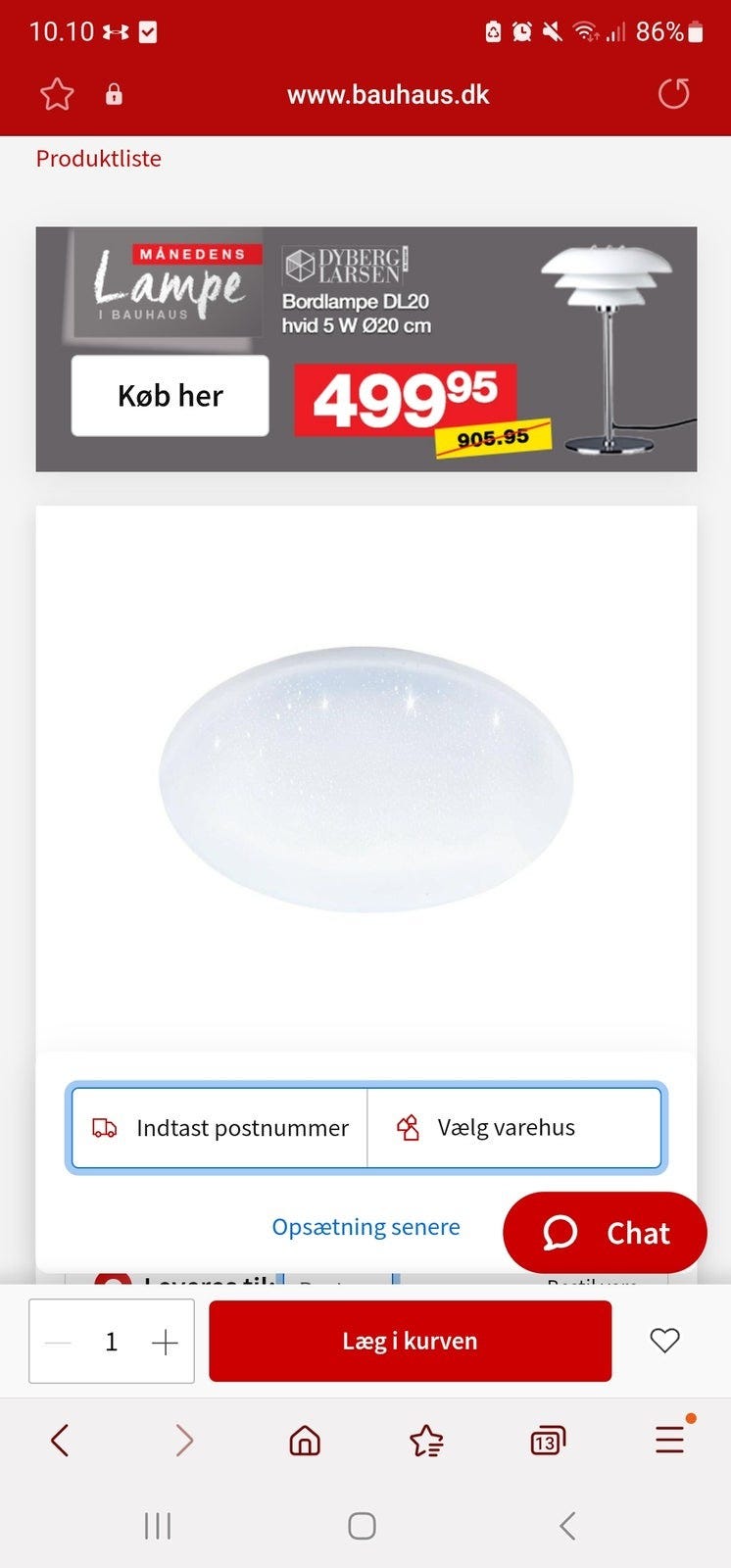Decrease quantity with the minus stepper
This screenshot has height=1568, width=731.
(57, 1341)
